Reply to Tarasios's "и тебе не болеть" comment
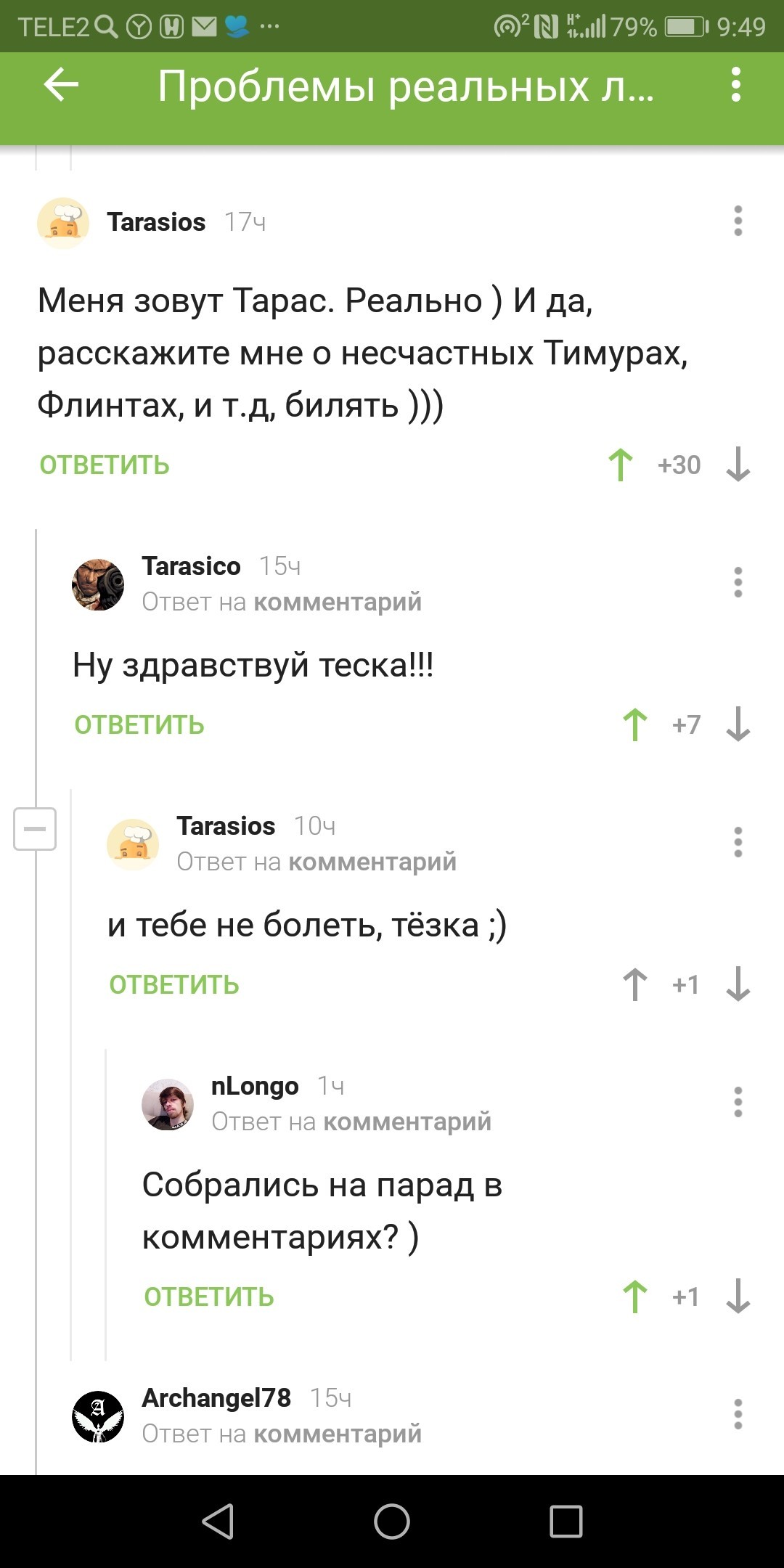Viewport: 784px width, 1568px height. [x=174, y=984]
